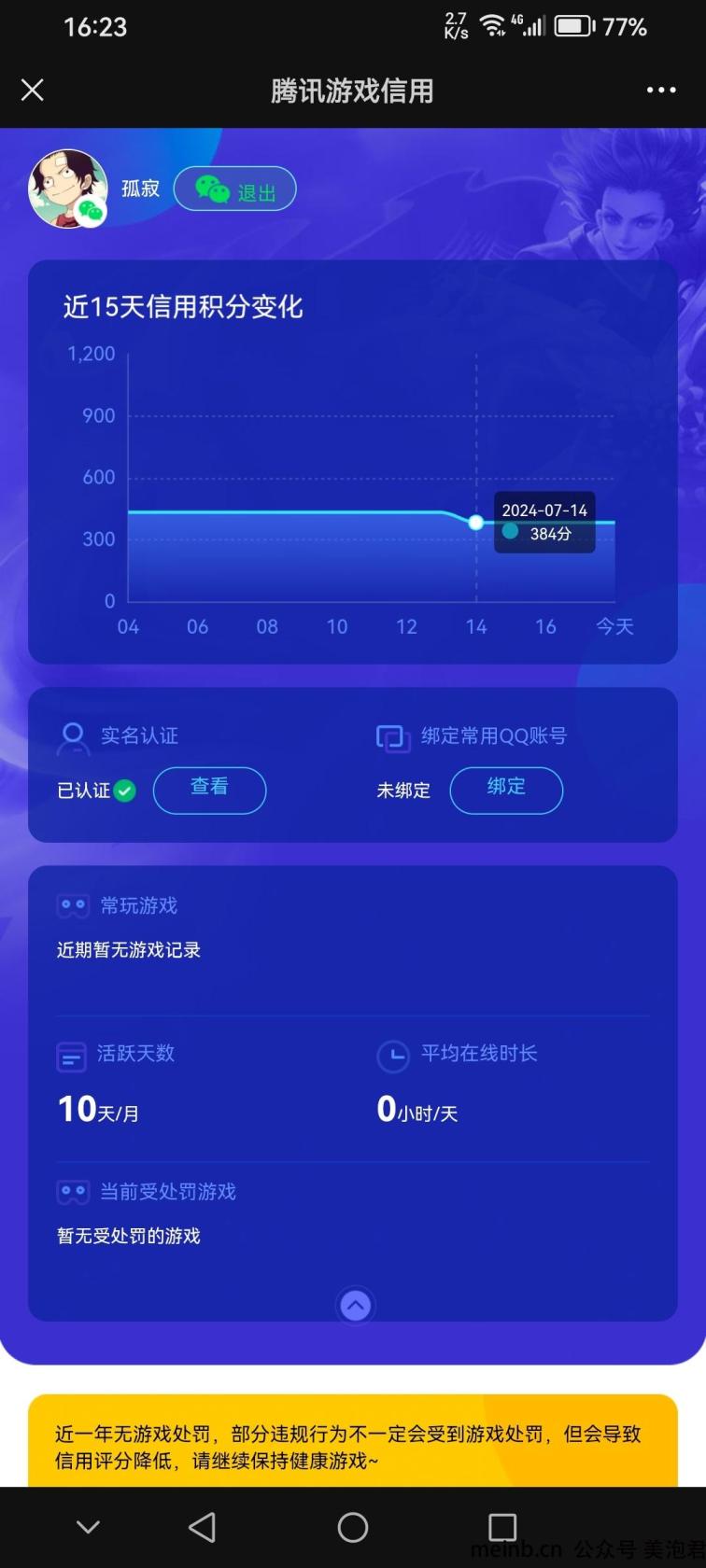706x1568 pixels.
Task: Close the 腾讯游戏信用 page
Action: coord(33,91)
